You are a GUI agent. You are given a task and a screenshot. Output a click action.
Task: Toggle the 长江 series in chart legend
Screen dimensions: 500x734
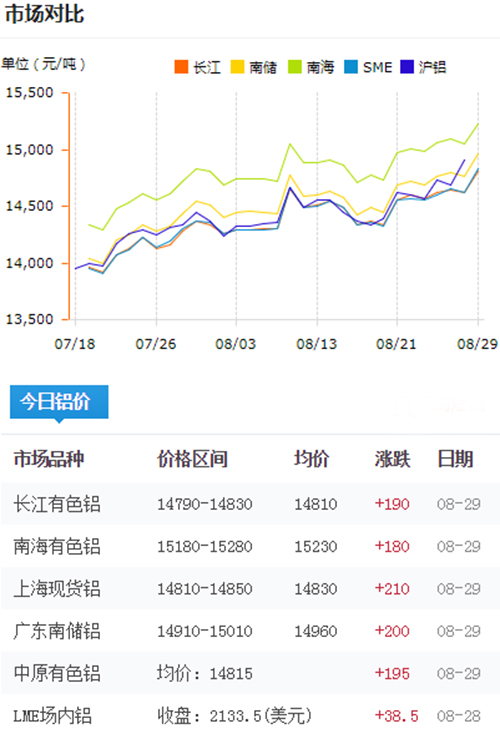pos(197,67)
